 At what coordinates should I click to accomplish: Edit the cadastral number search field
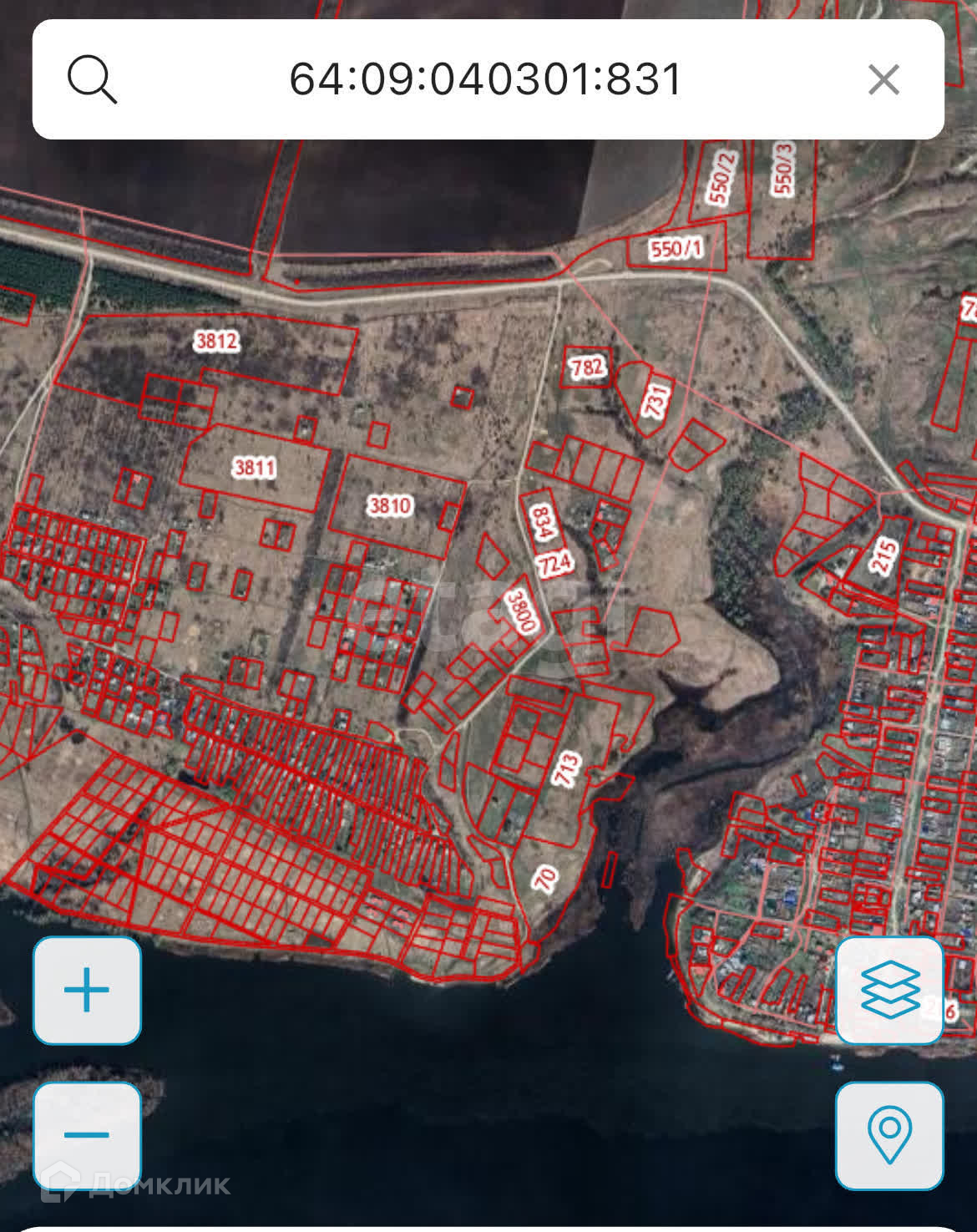486,79
